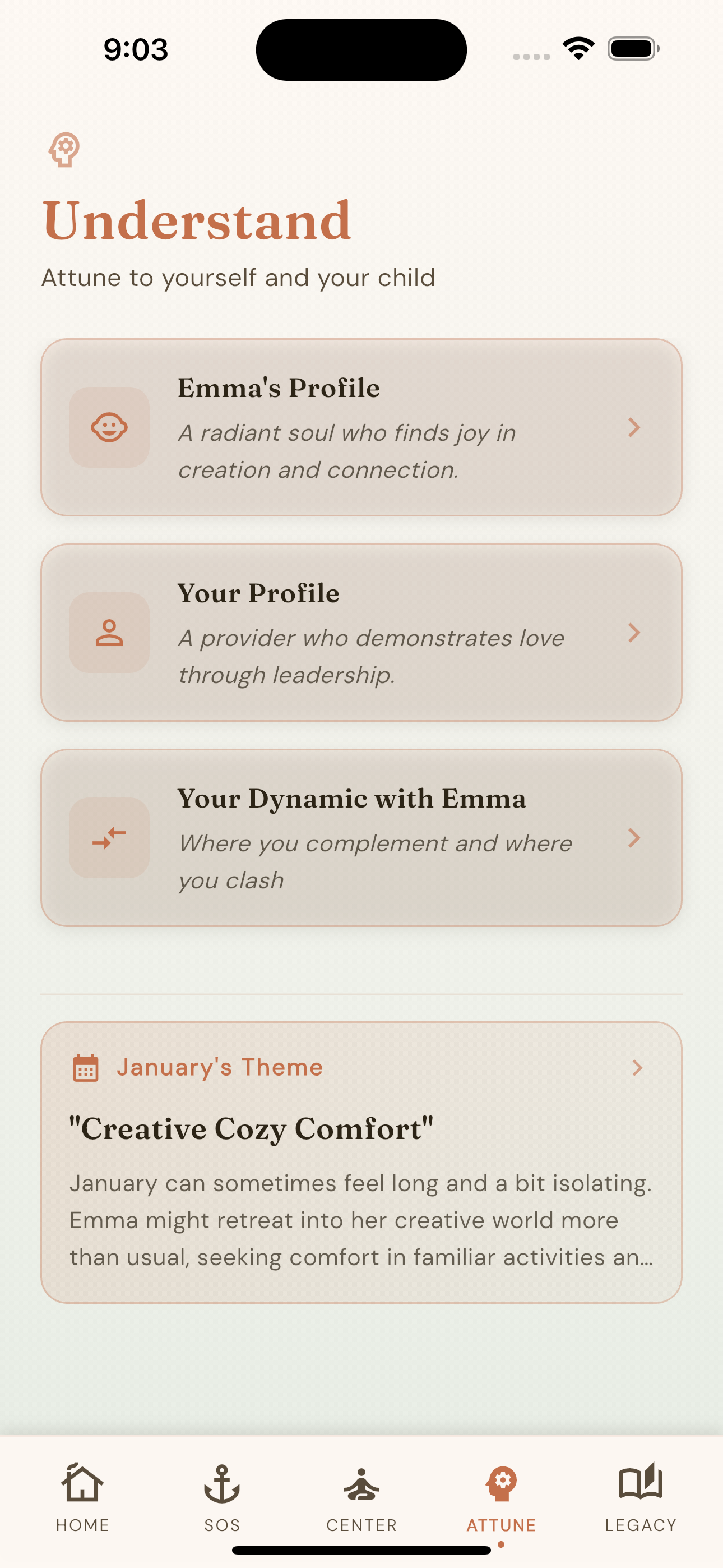Tap the baby face icon on Emma's Profile card
723x1568 pixels.
[x=109, y=428]
